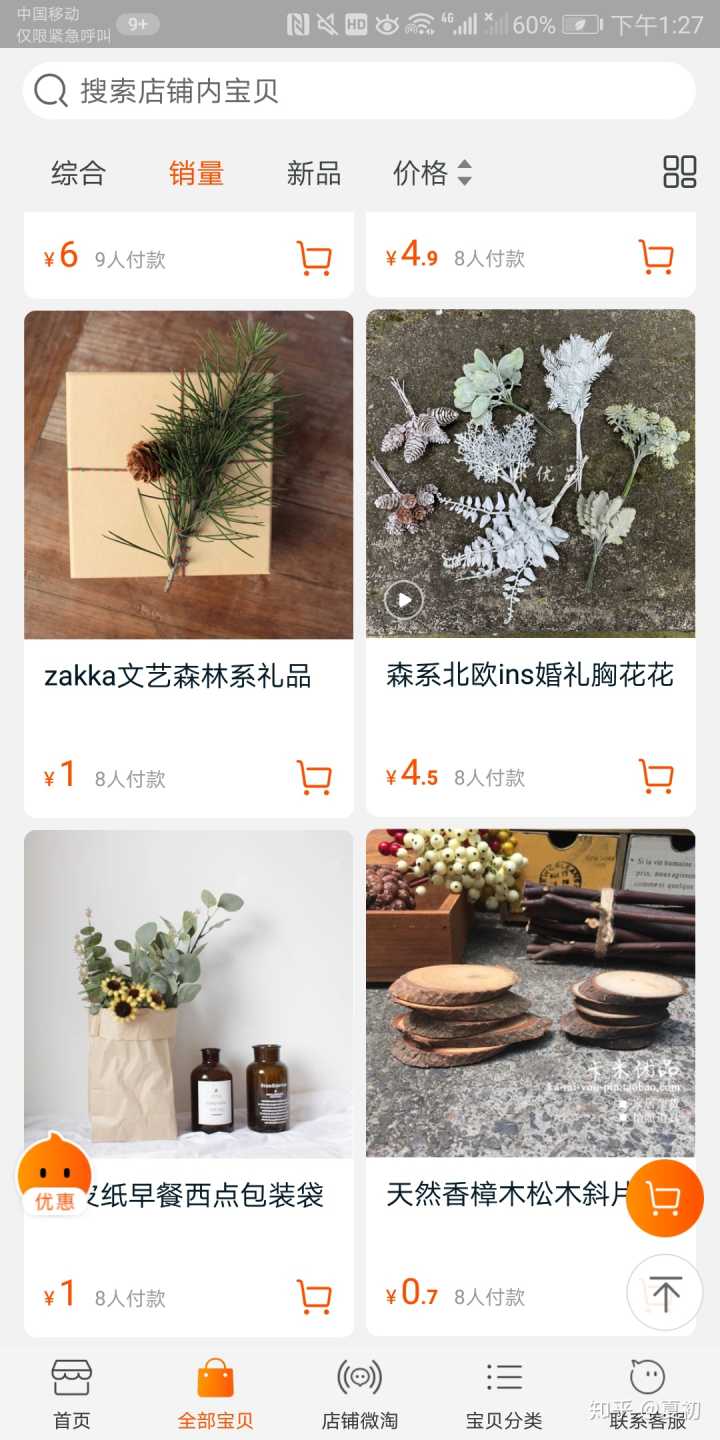The width and height of the screenshot is (720, 1440).
Task: Add 森系北欧ins婚礼胸花 to cart
Action: 656,776
